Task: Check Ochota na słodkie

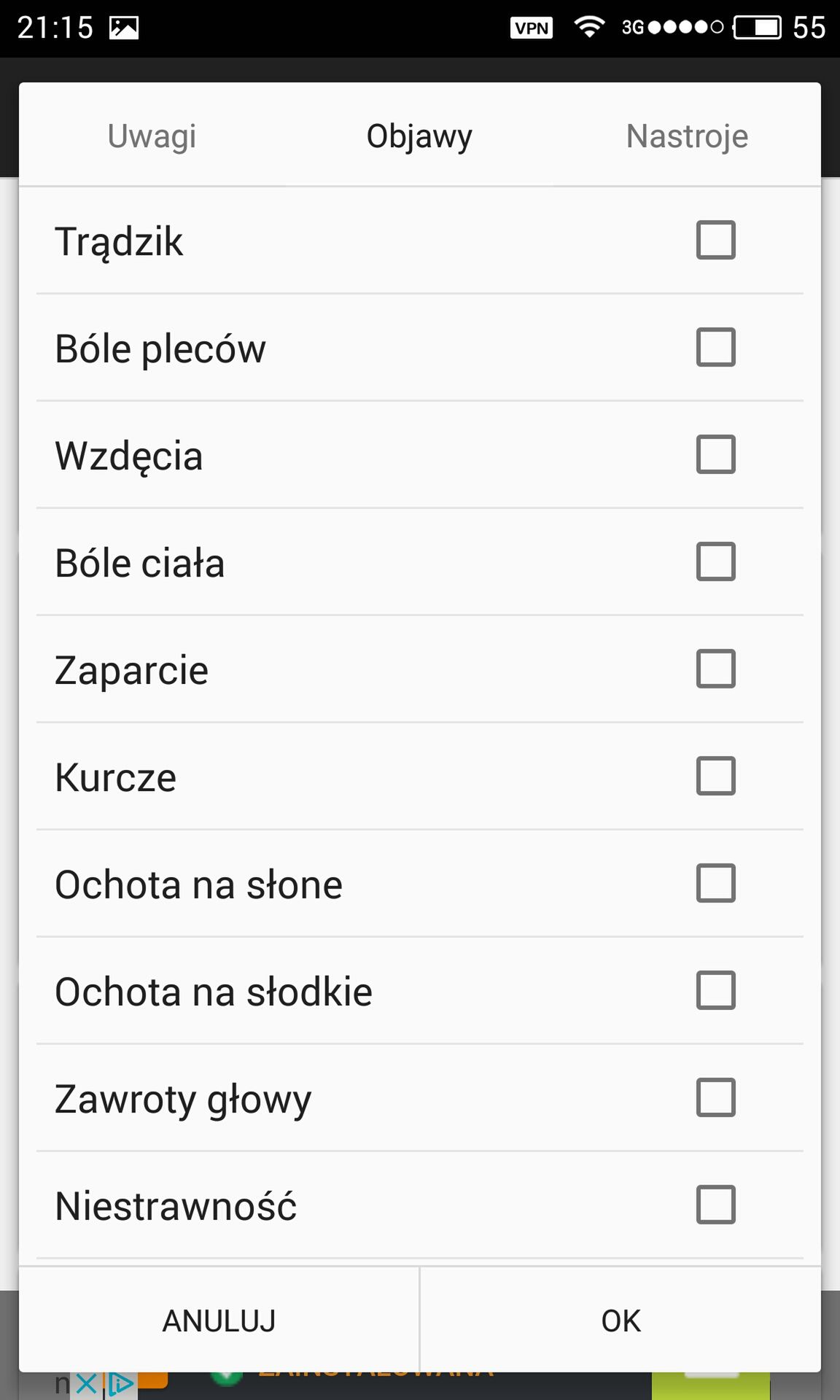Action: point(715,990)
